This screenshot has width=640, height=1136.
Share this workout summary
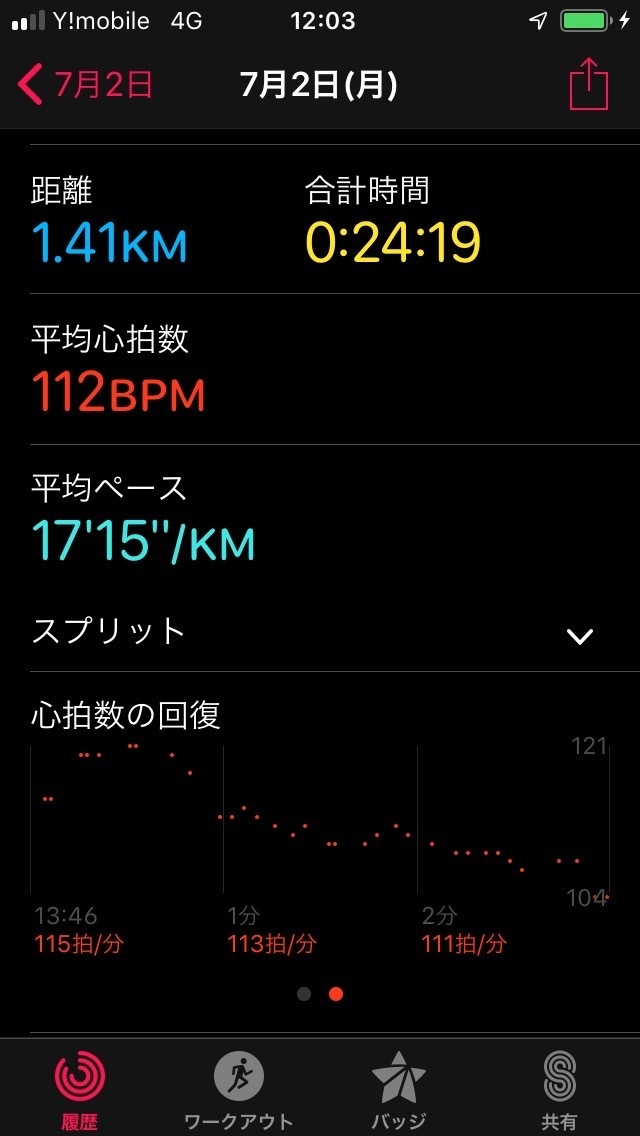click(588, 83)
